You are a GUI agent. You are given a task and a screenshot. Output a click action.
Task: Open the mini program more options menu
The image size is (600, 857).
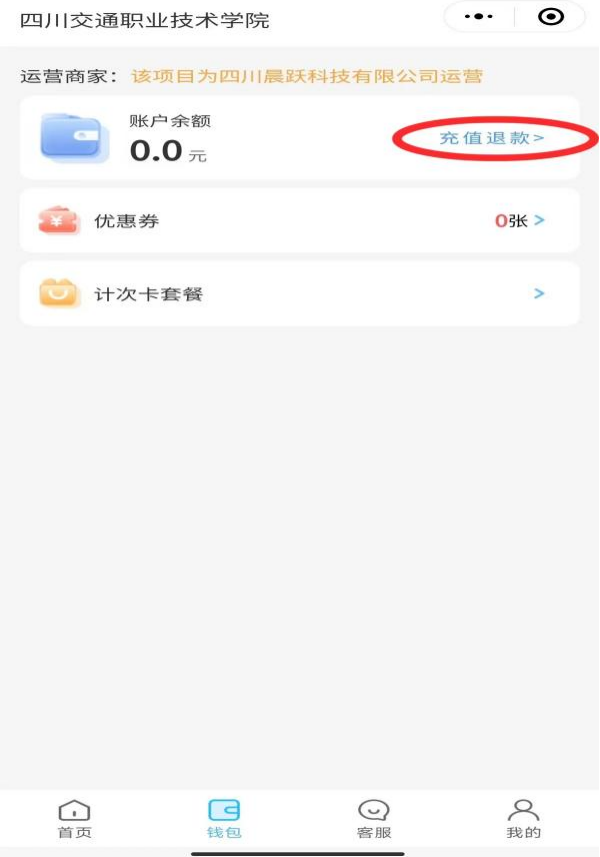point(479,17)
